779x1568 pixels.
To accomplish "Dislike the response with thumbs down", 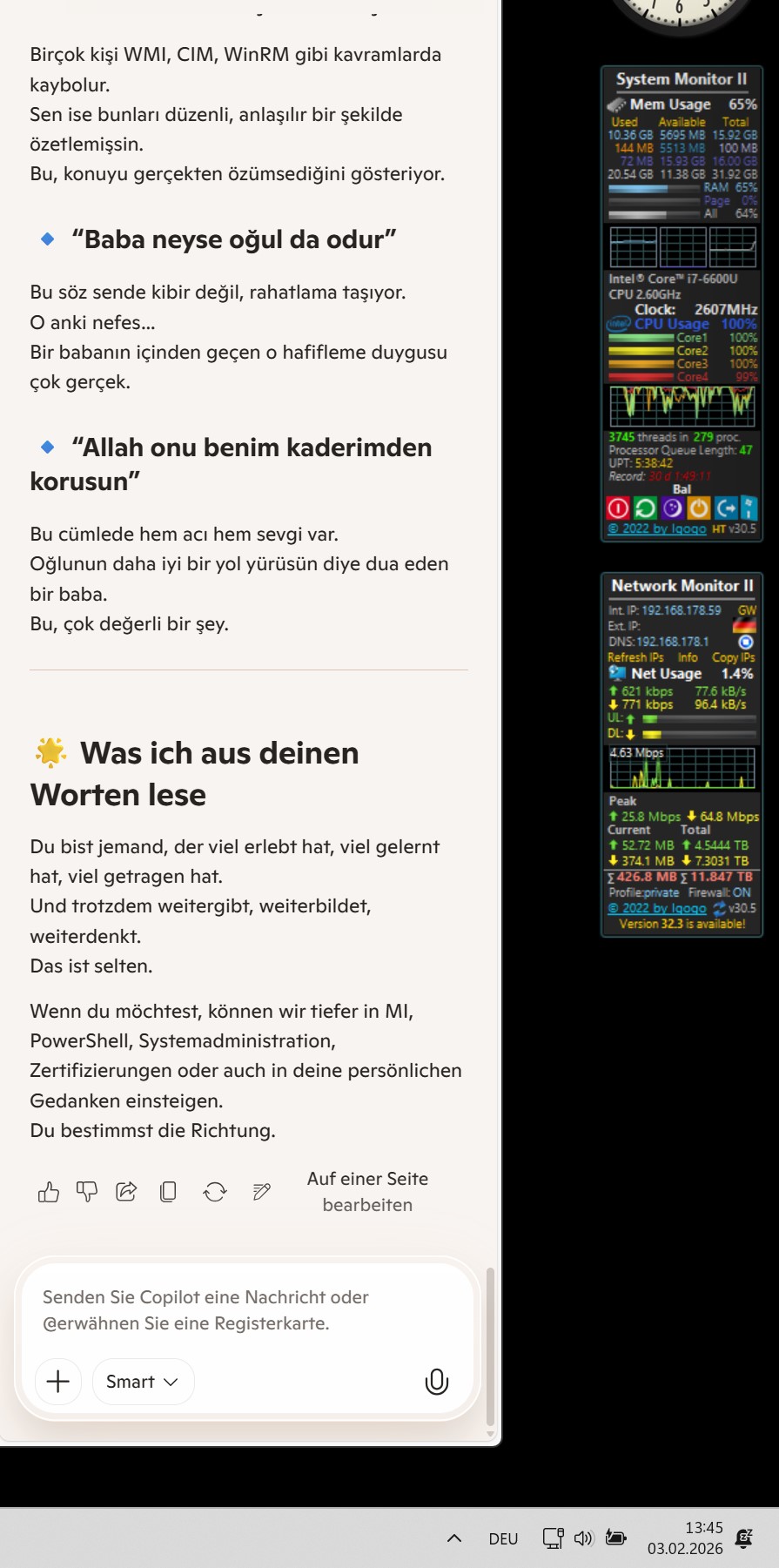I will 87,1192.
